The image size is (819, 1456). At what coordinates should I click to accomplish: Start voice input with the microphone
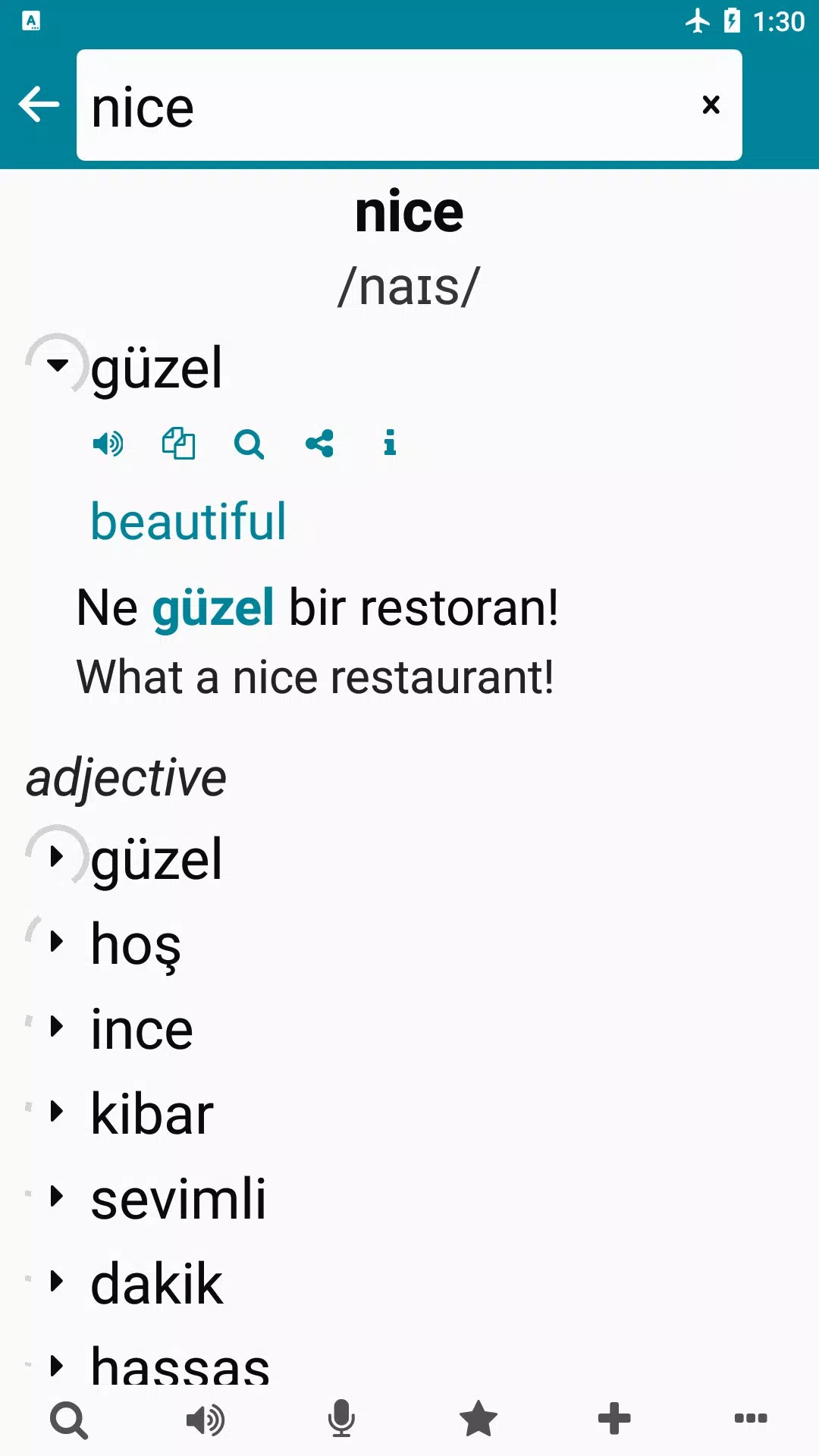pyautogui.click(x=341, y=1419)
